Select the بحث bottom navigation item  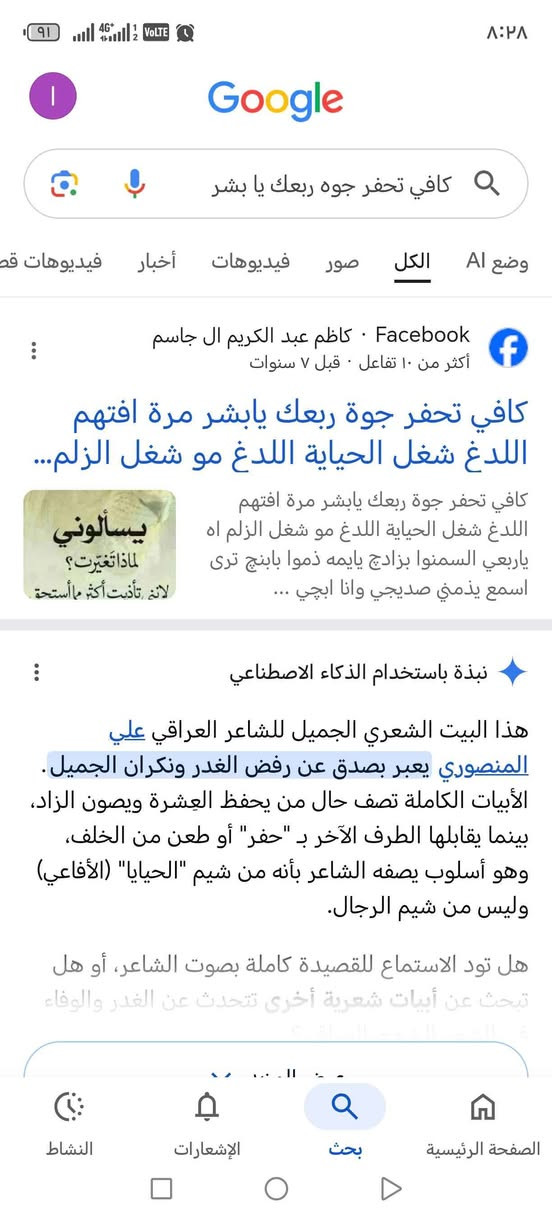[x=344, y=1125]
